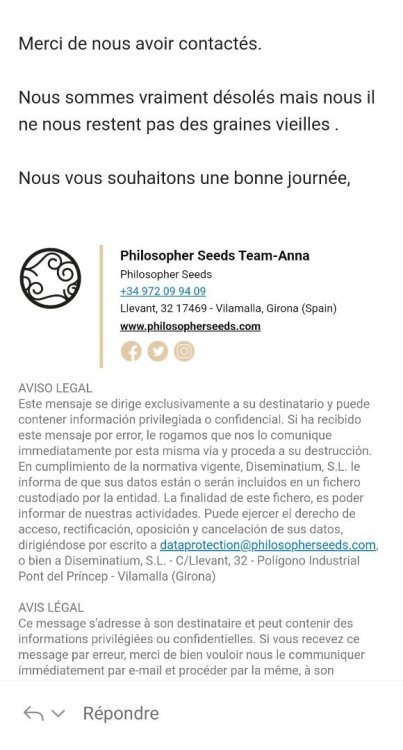Open the Twitter icon in the signature
403x750 pixels.
click(157, 352)
